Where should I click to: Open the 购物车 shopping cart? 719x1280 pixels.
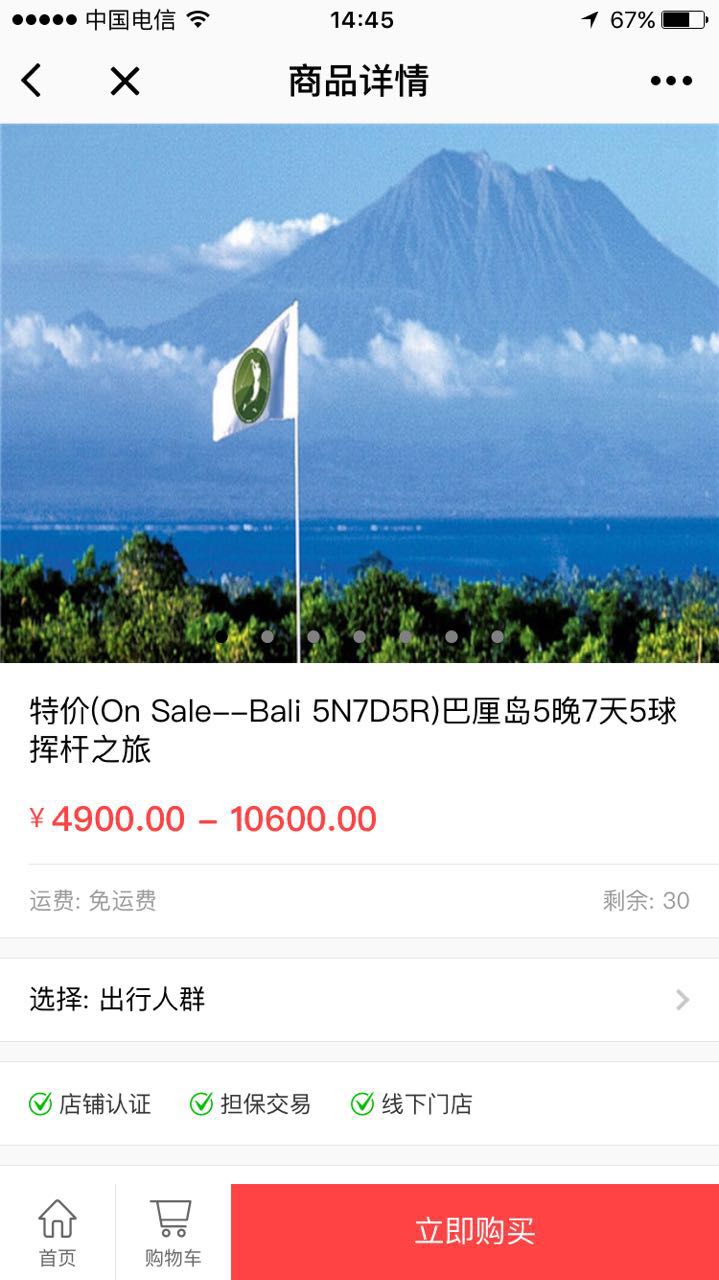(172, 1232)
